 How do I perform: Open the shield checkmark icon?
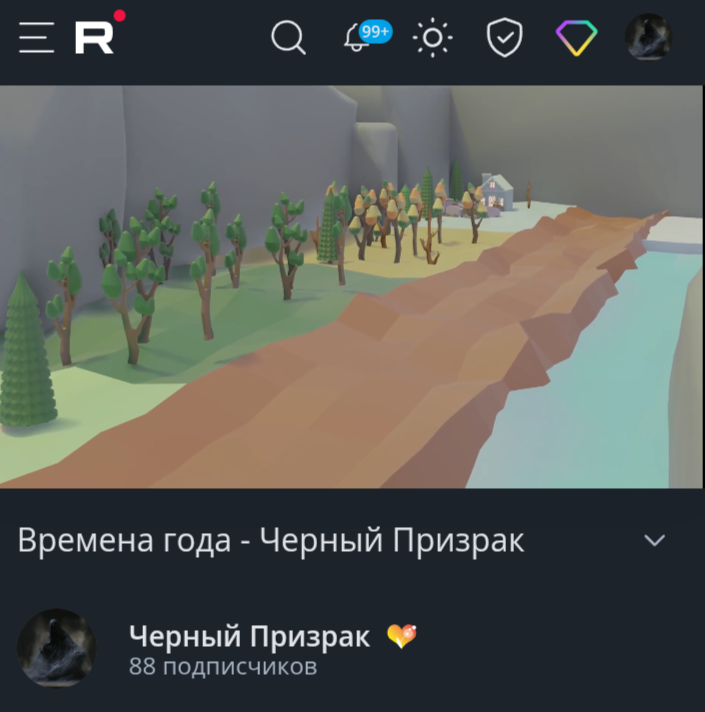(x=504, y=38)
